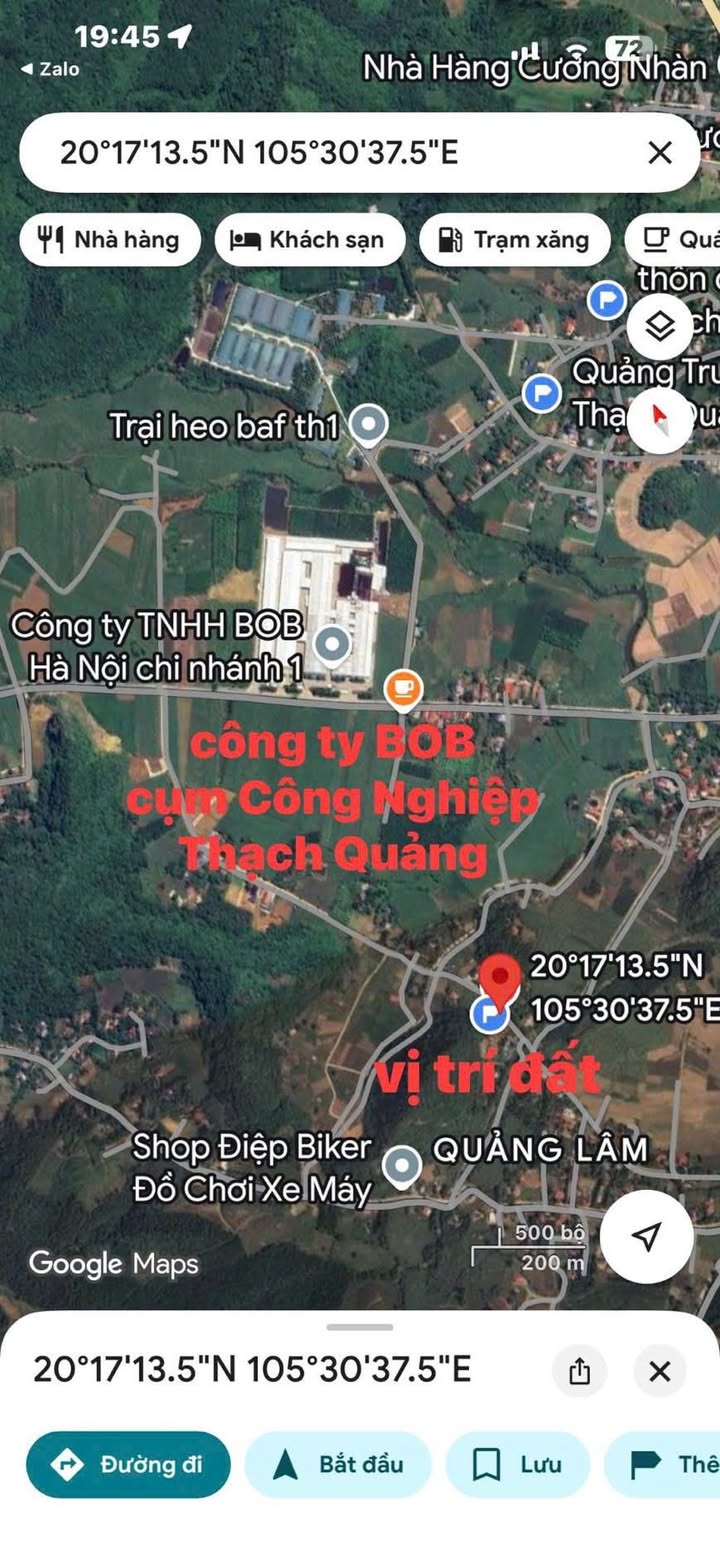
Task: Center map on my location
Action: [647, 1236]
